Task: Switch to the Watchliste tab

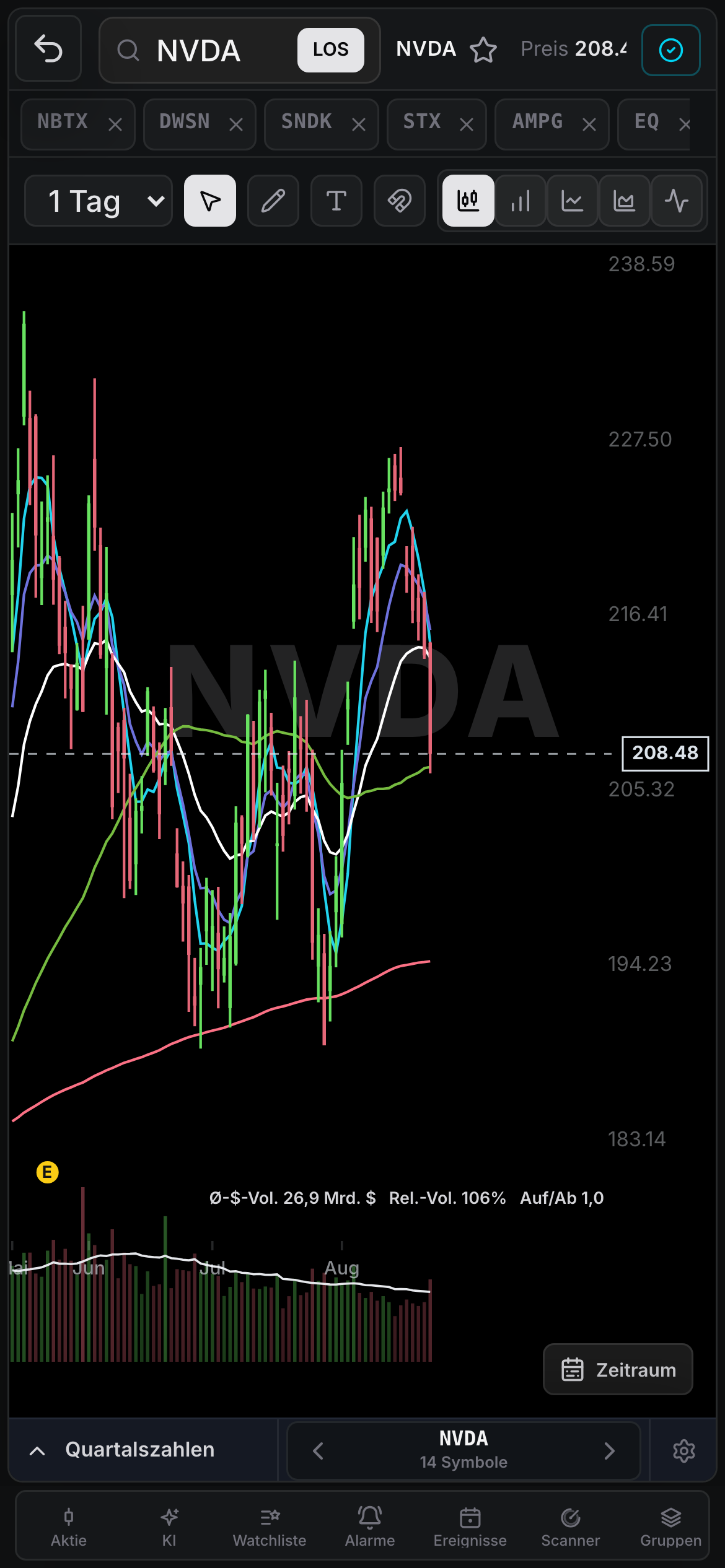Action: (270, 1527)
